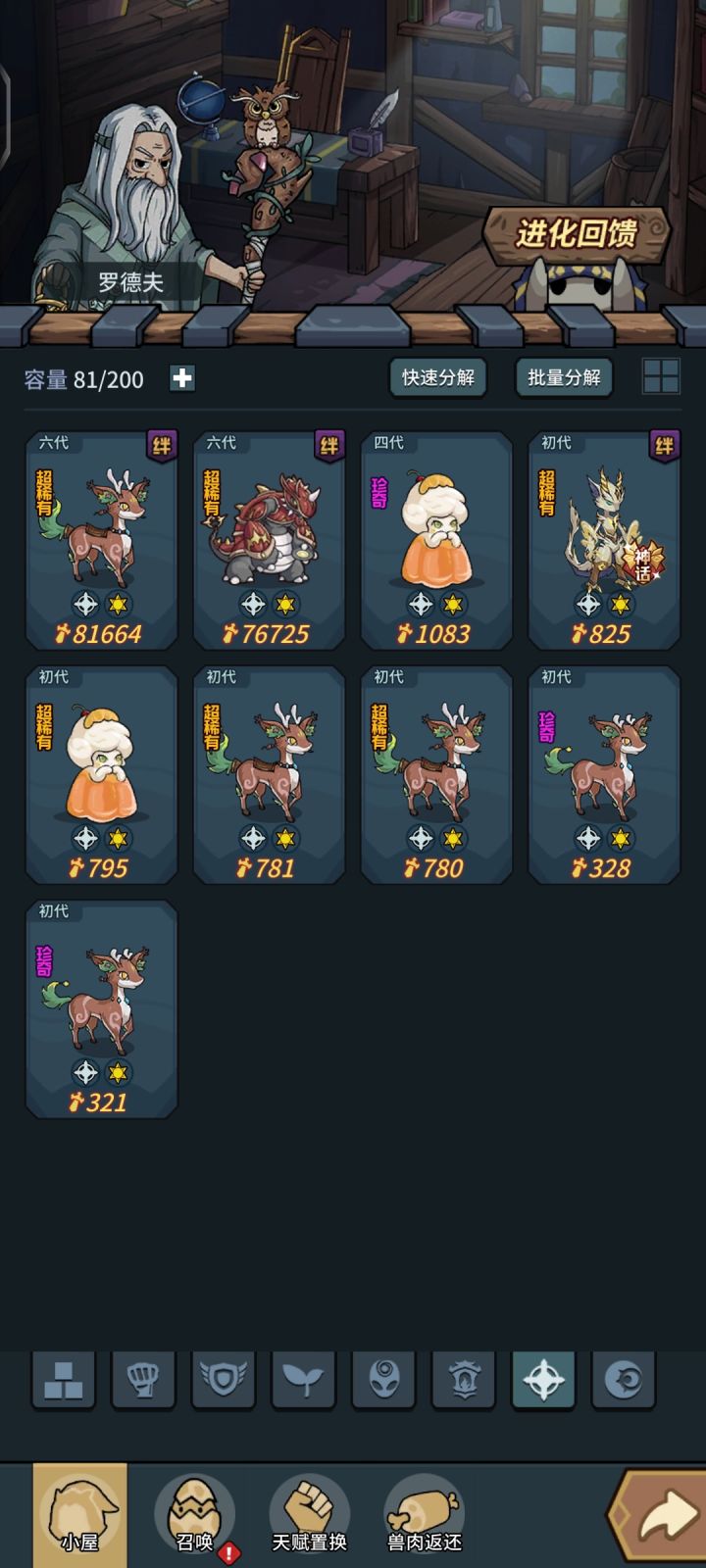Toggle the blocks filter at row start
Viewport: 706px width, 1568px height.
click(x=64, y=1380)
